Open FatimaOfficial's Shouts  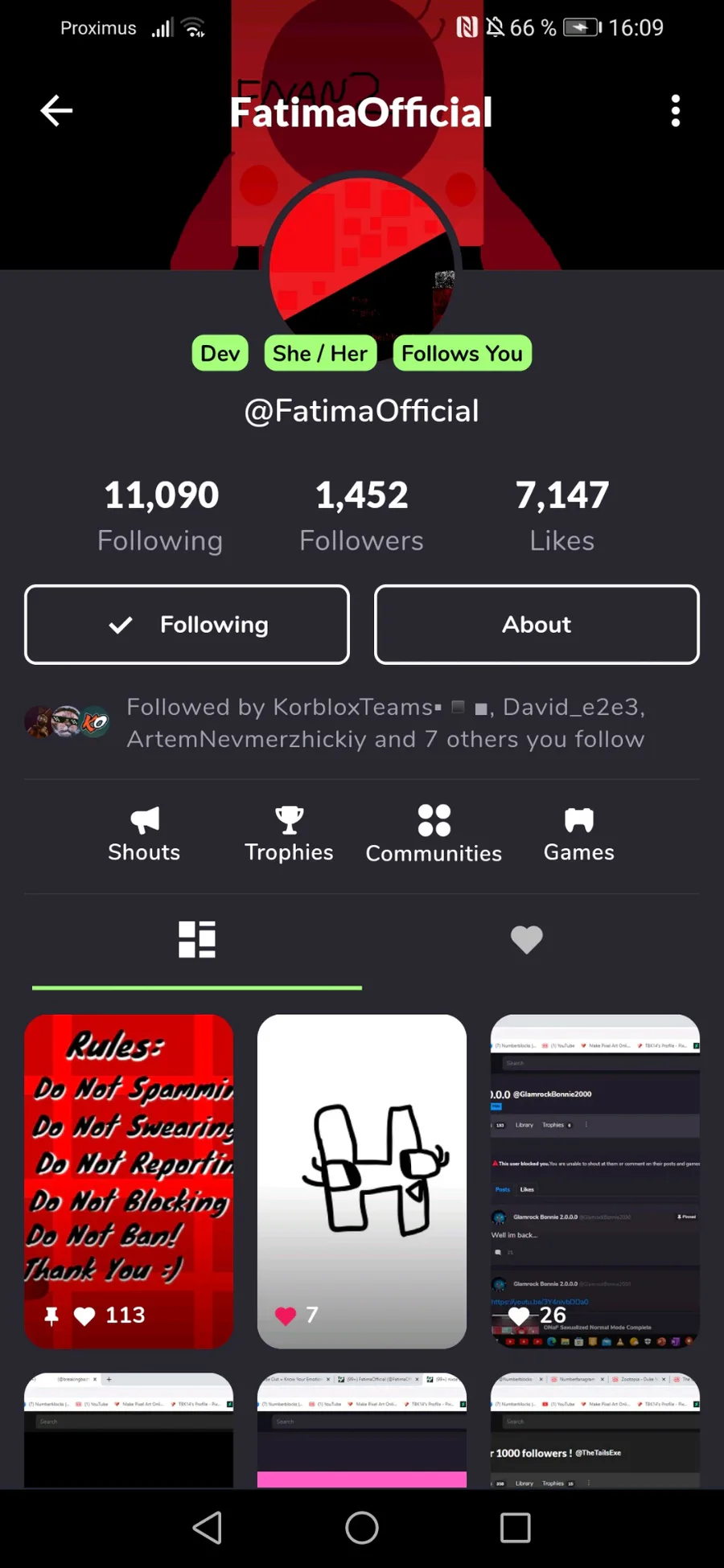pyautogui.click(x=145, y=835)
